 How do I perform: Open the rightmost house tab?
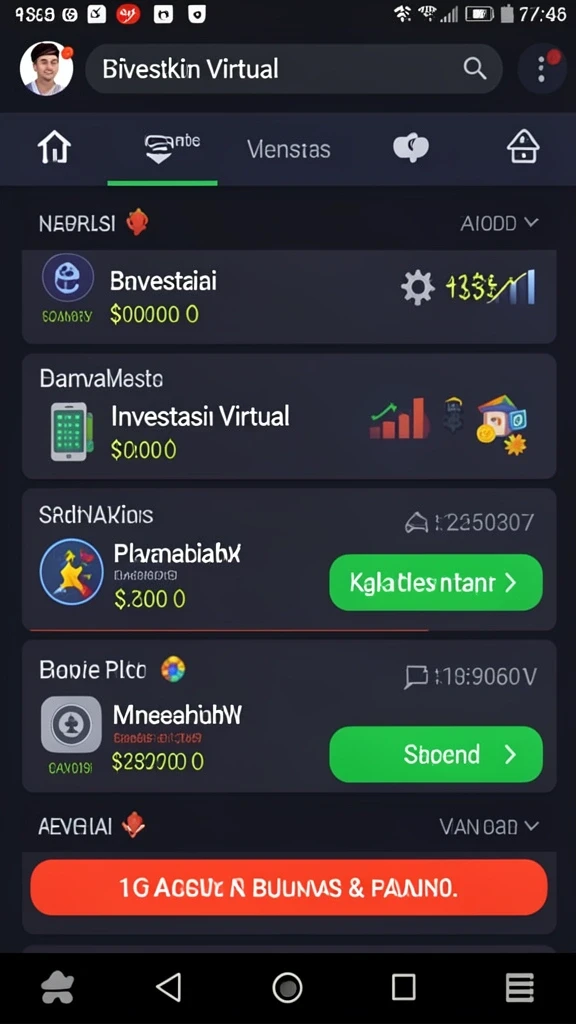523,146
